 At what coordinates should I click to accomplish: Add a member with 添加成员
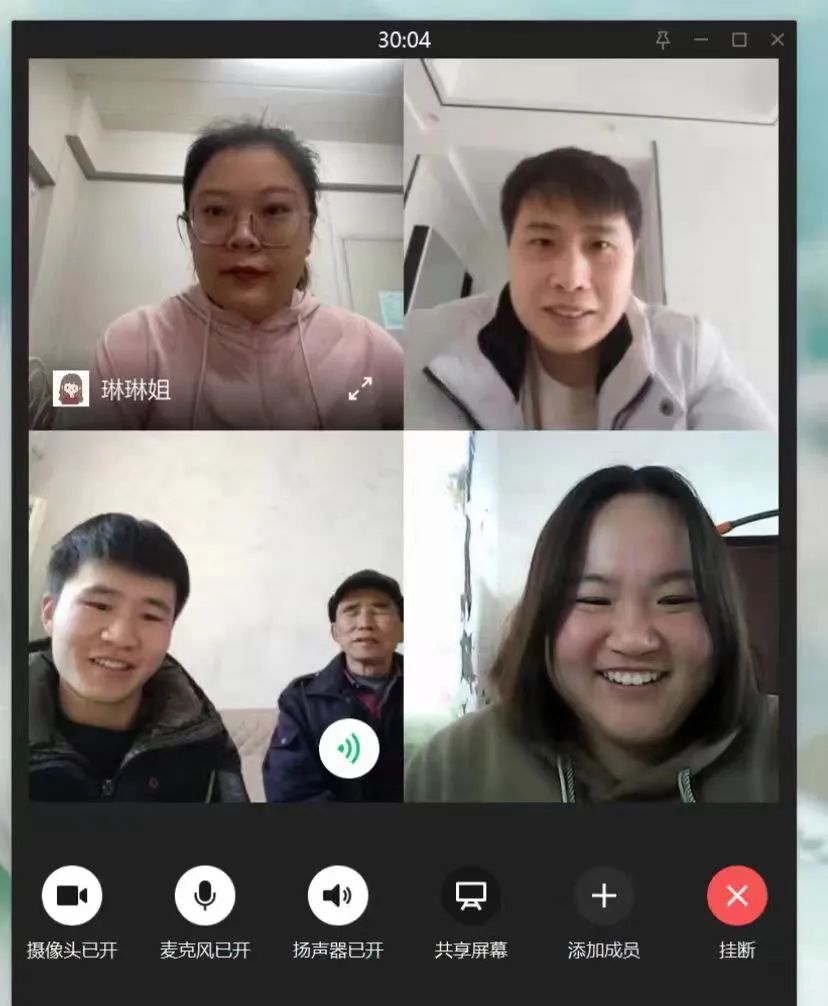coord(604,895)
